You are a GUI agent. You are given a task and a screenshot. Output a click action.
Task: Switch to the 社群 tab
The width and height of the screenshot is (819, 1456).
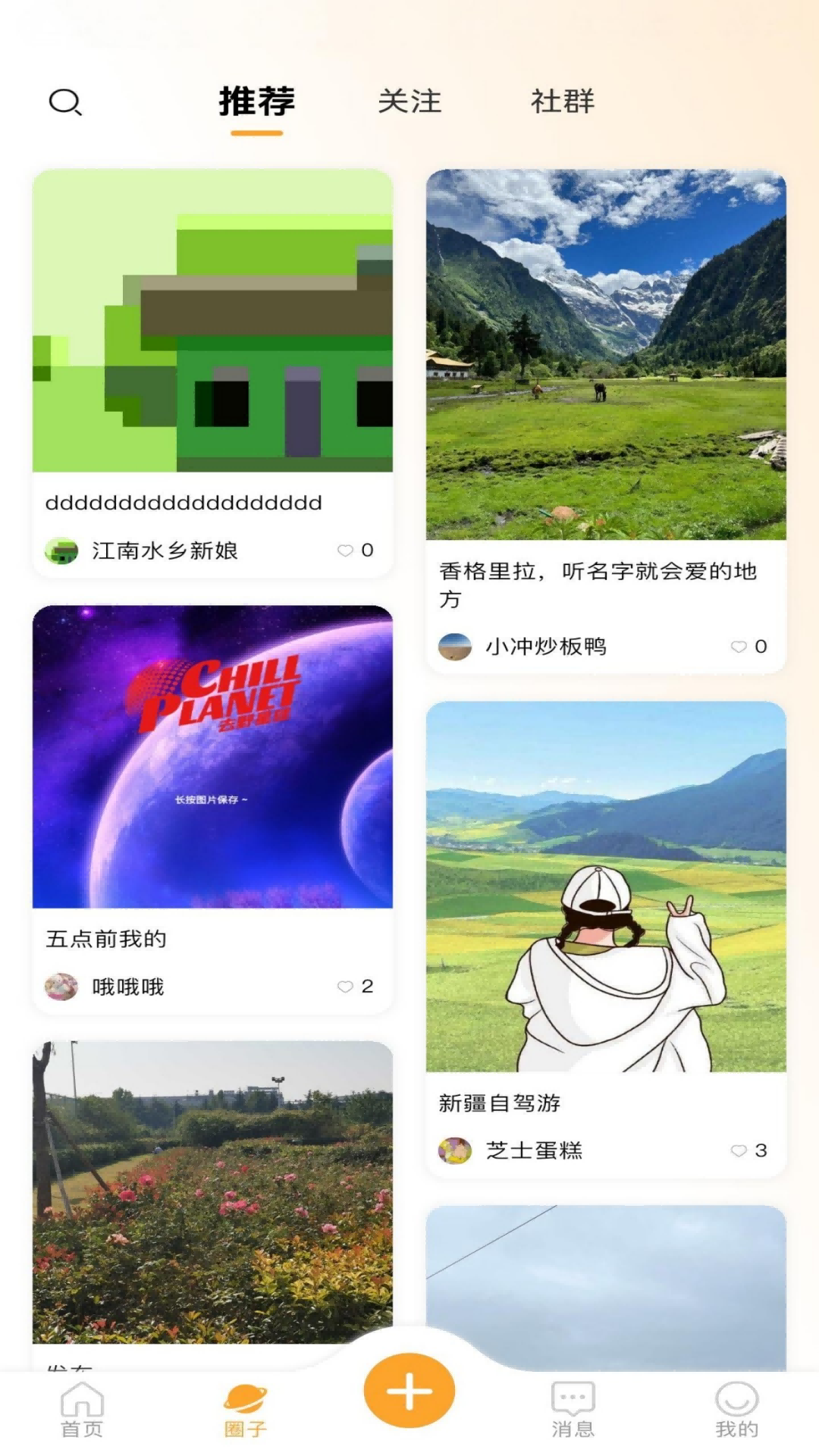(x=562, y=103)
